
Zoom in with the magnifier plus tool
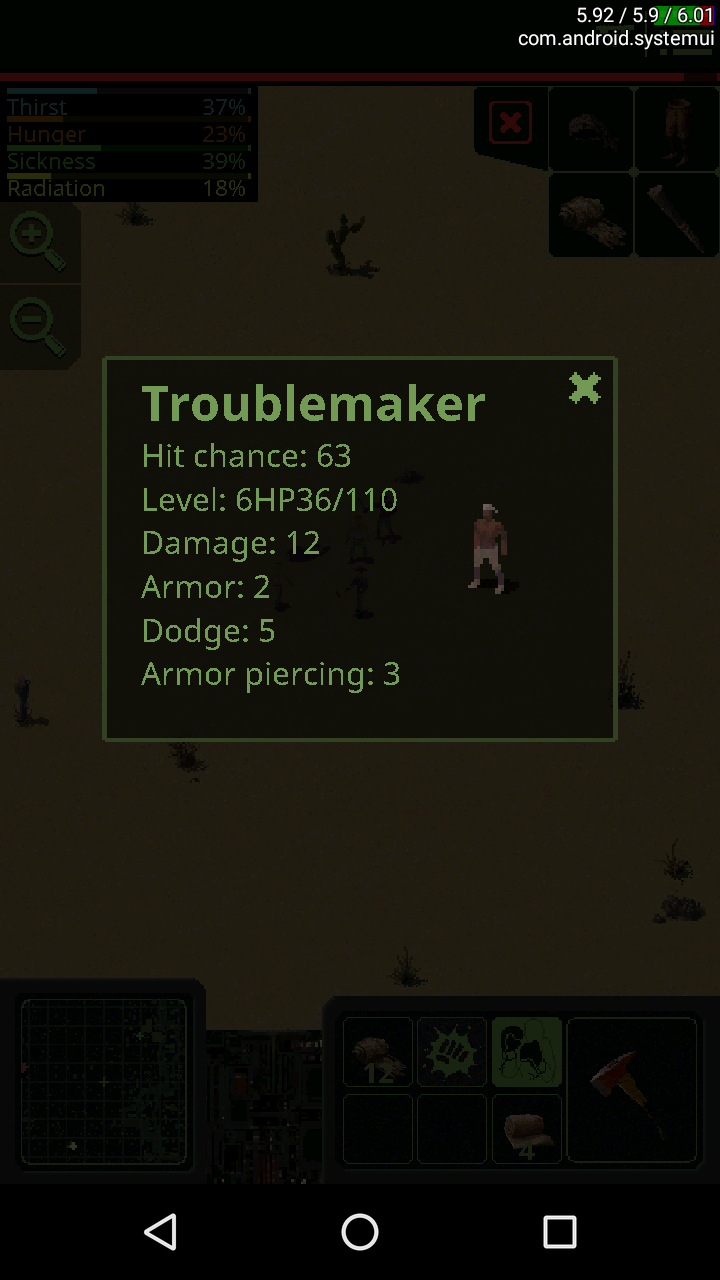coord(38,240)
